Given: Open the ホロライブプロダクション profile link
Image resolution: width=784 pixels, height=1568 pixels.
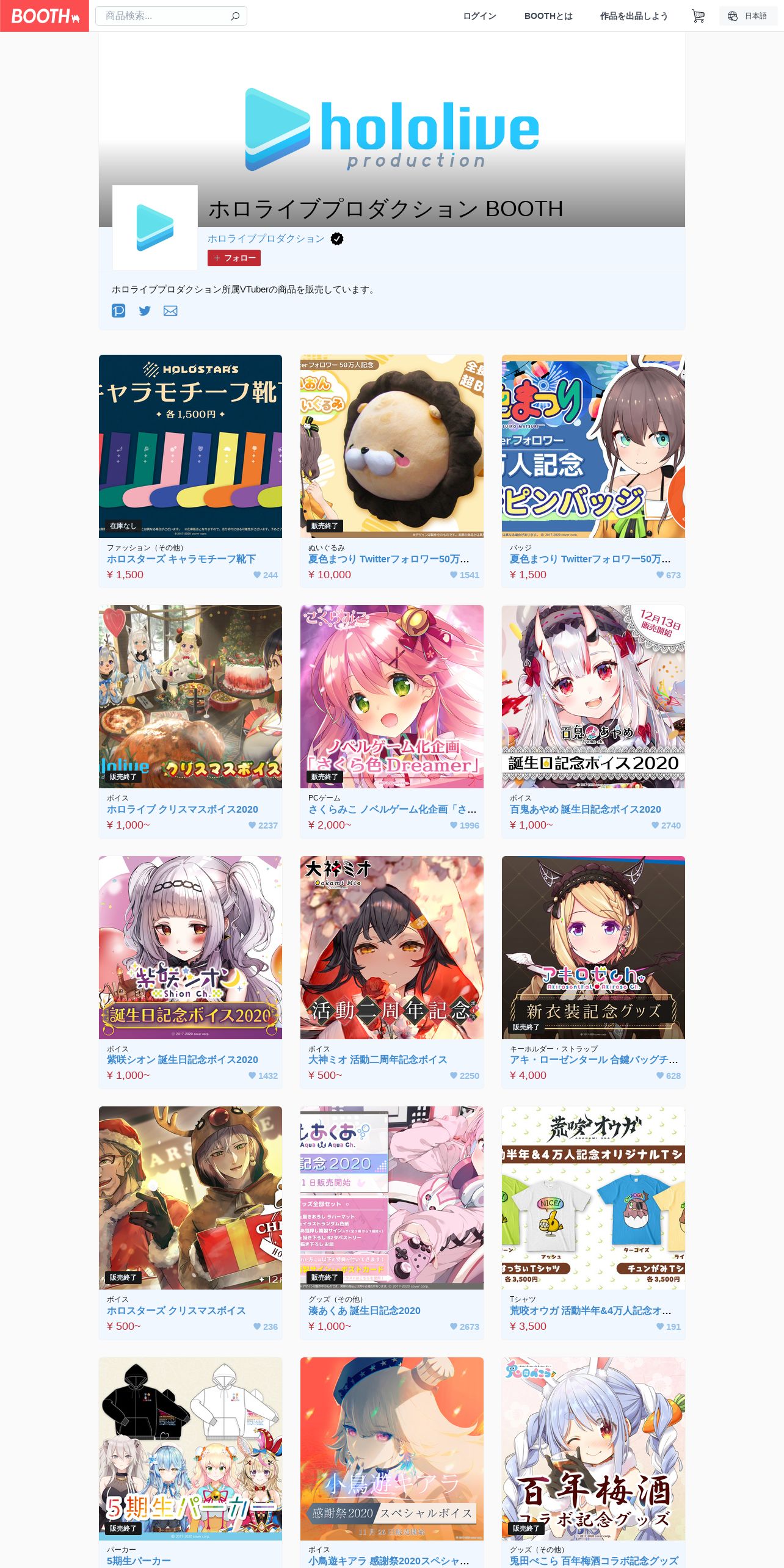Looking at the screenshot, I should [x=266, y=239].
